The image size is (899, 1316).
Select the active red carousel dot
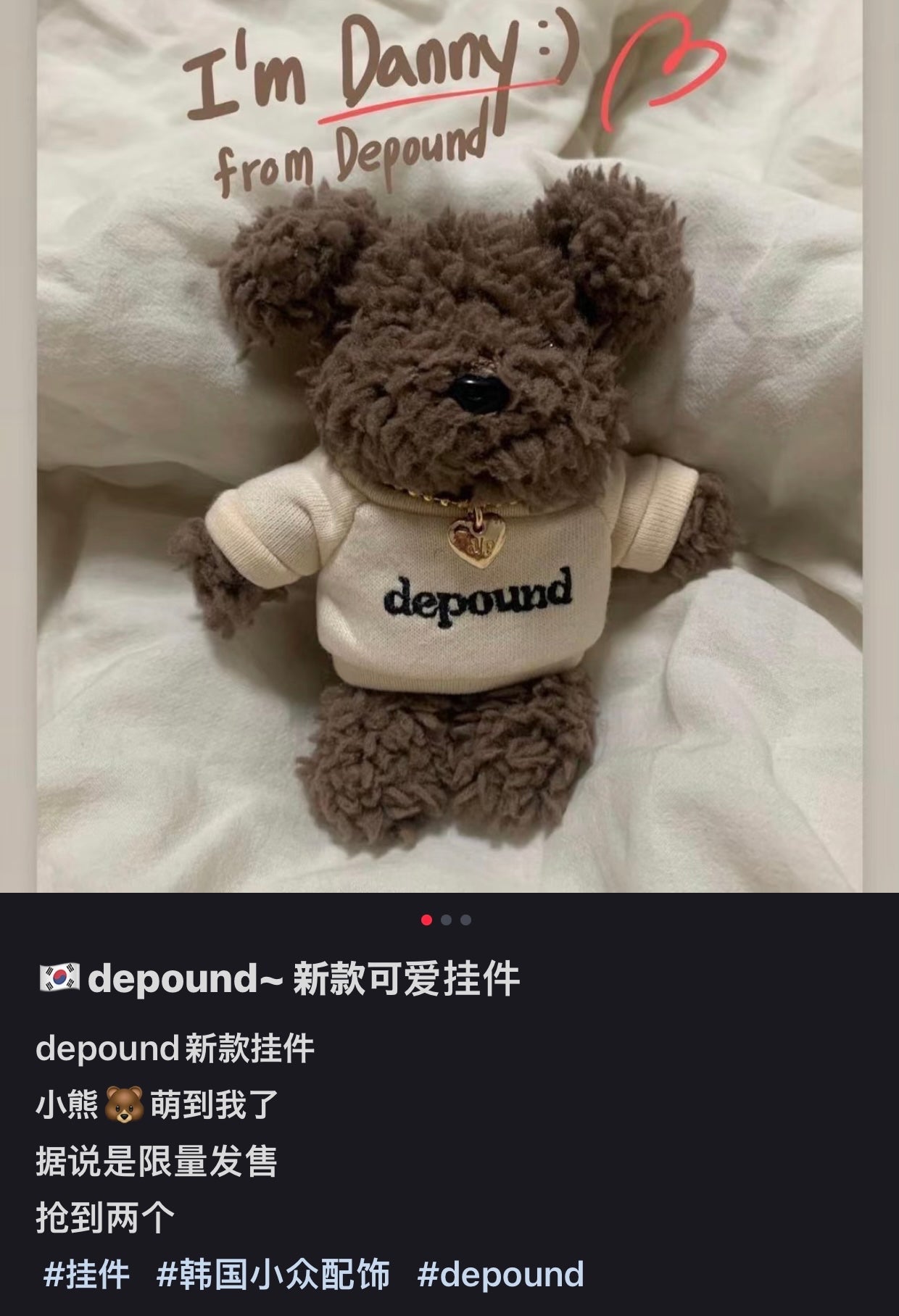point(426,920)
